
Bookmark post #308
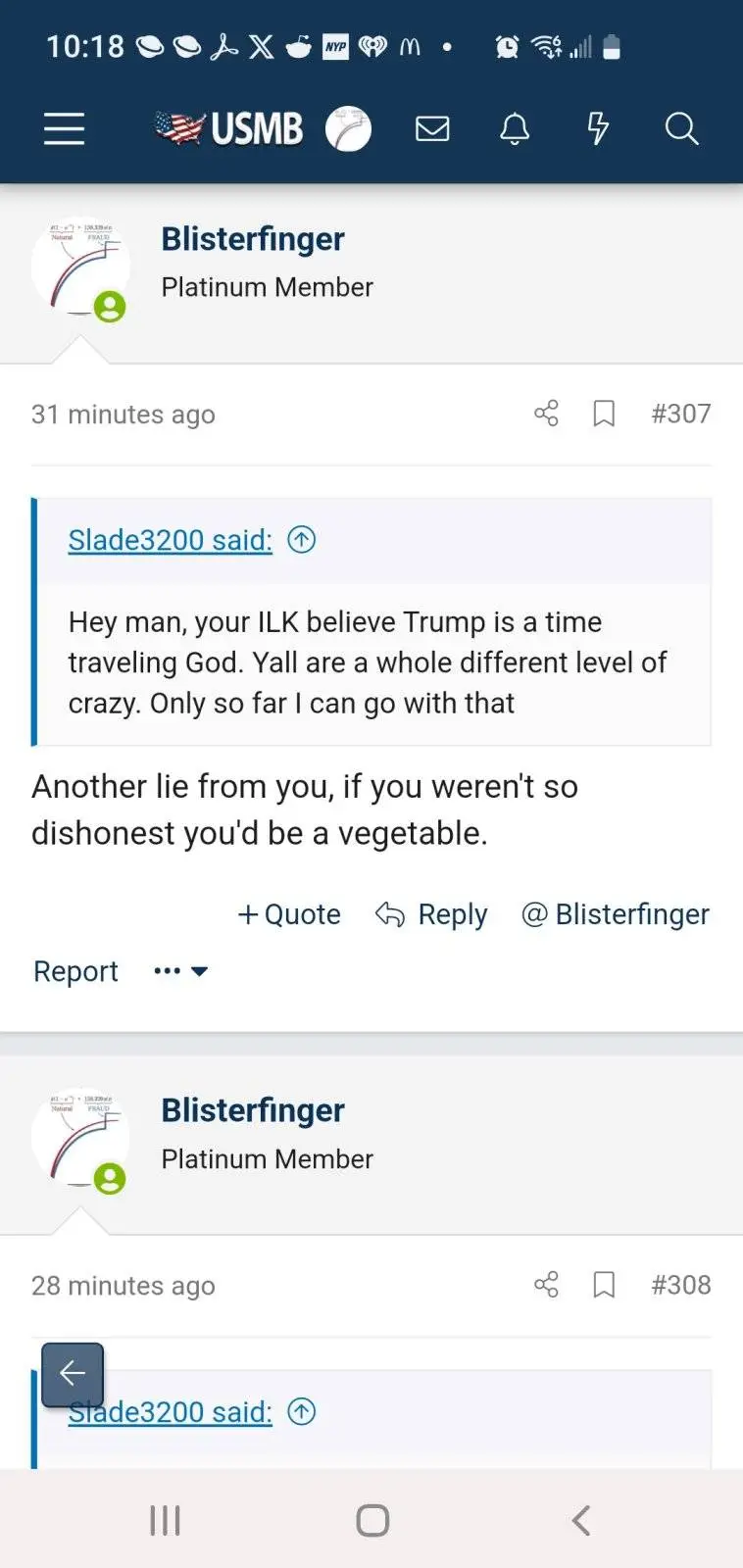(605, 1285)
